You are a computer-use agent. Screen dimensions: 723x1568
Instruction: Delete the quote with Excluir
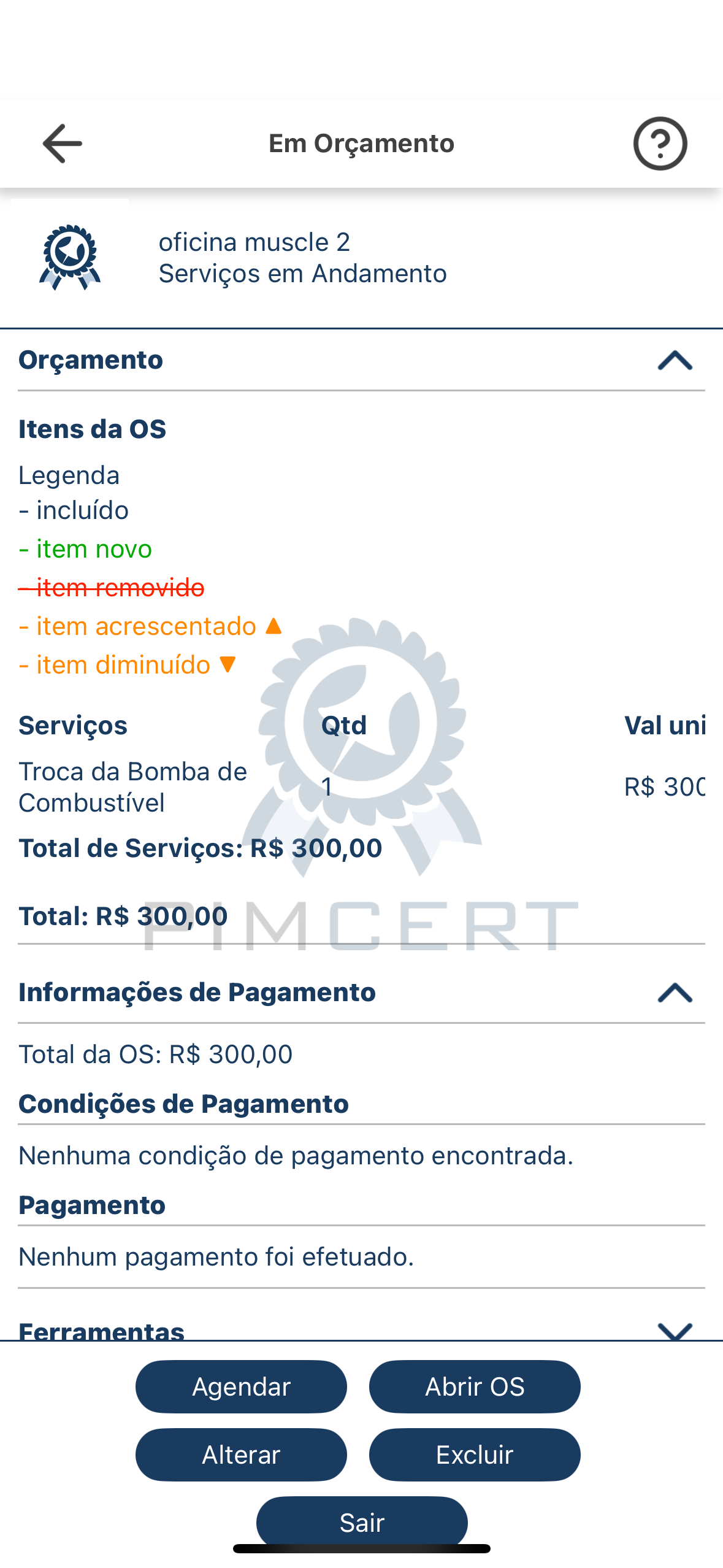click(x=475, y=1455)
